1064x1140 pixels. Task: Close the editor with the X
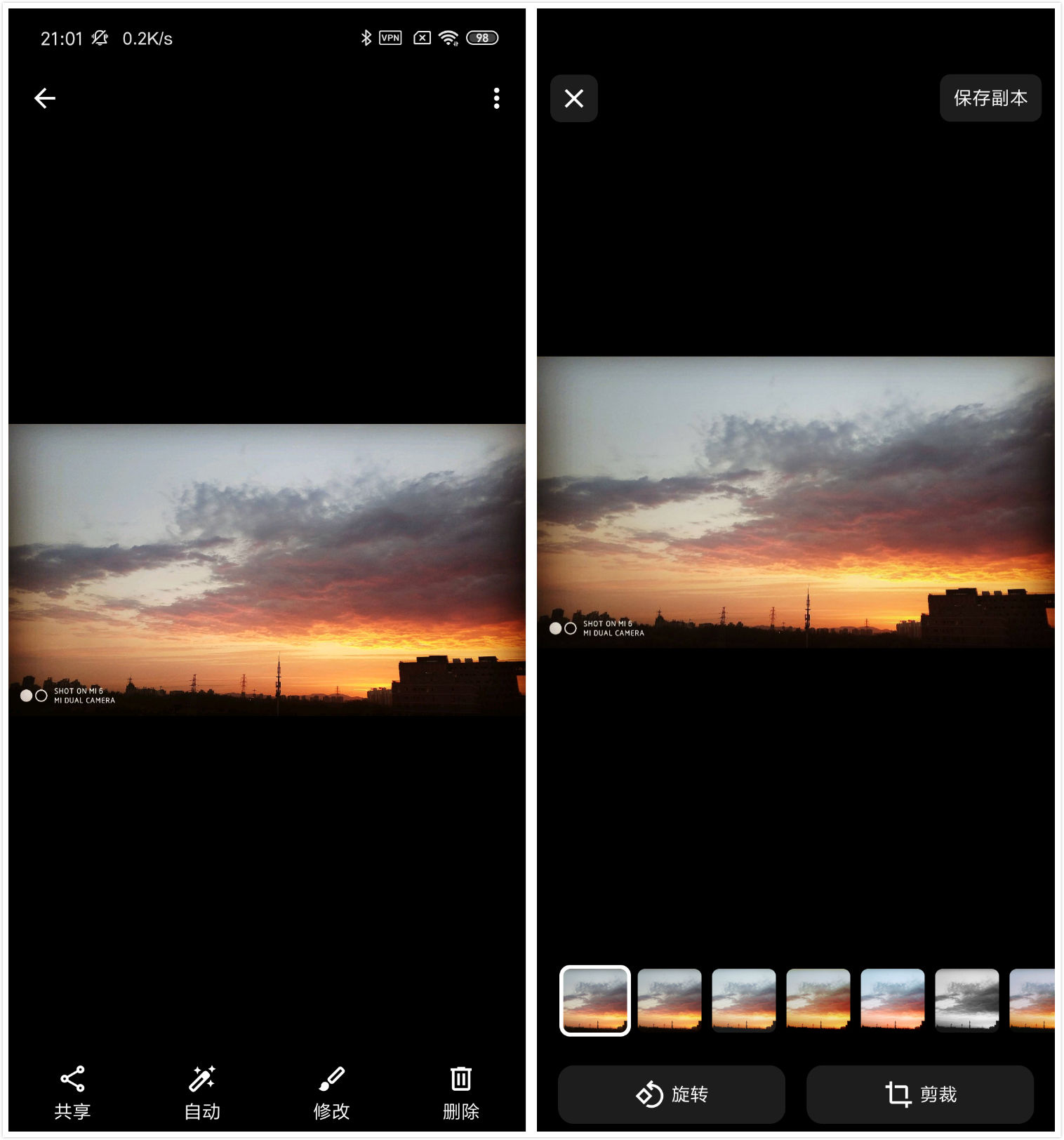coord(574,98)
